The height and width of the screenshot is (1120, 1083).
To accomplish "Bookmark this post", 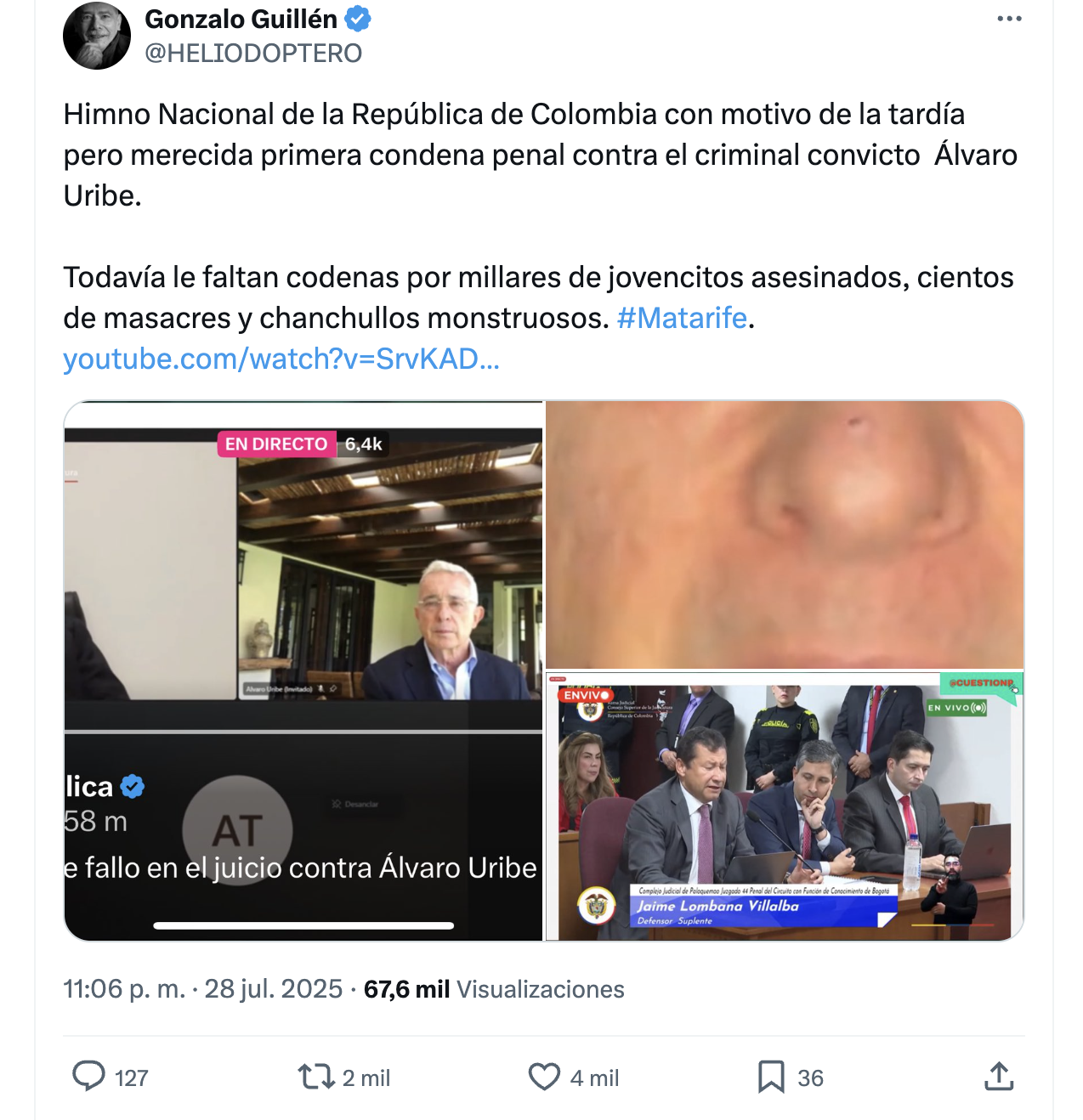I will [770, 1077].
